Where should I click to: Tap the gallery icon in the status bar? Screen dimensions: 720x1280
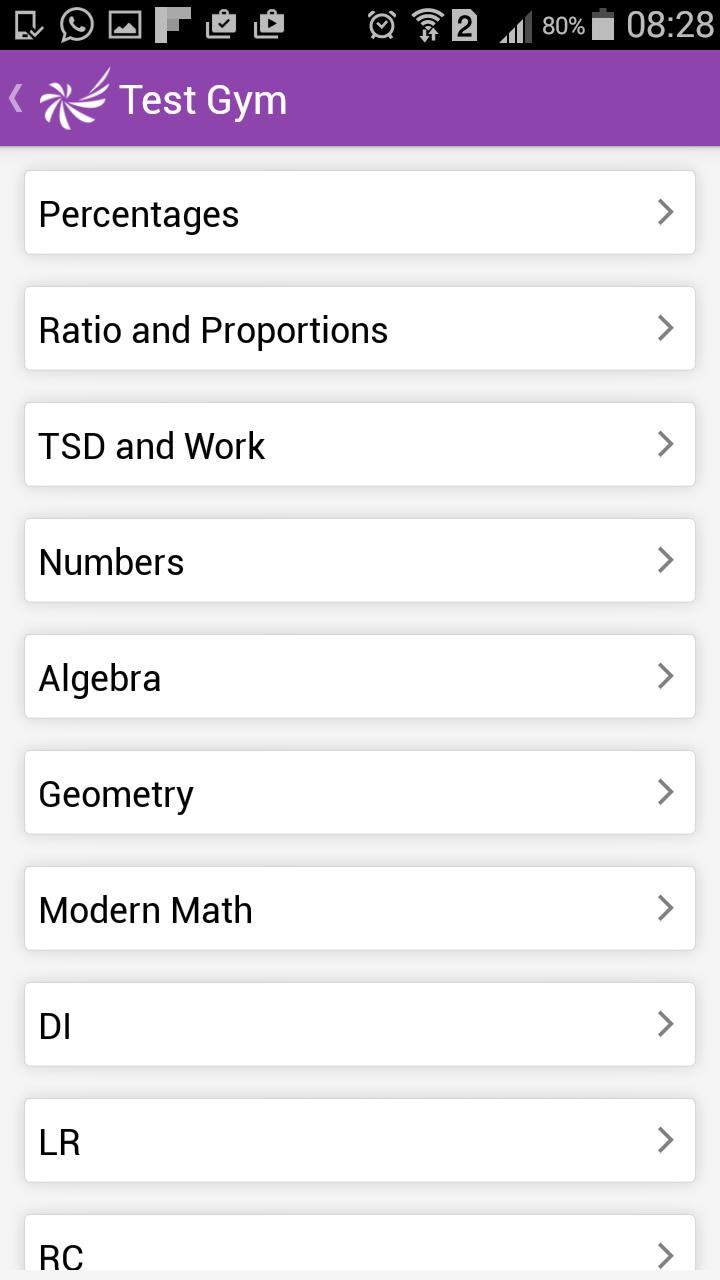coord(125,24)
